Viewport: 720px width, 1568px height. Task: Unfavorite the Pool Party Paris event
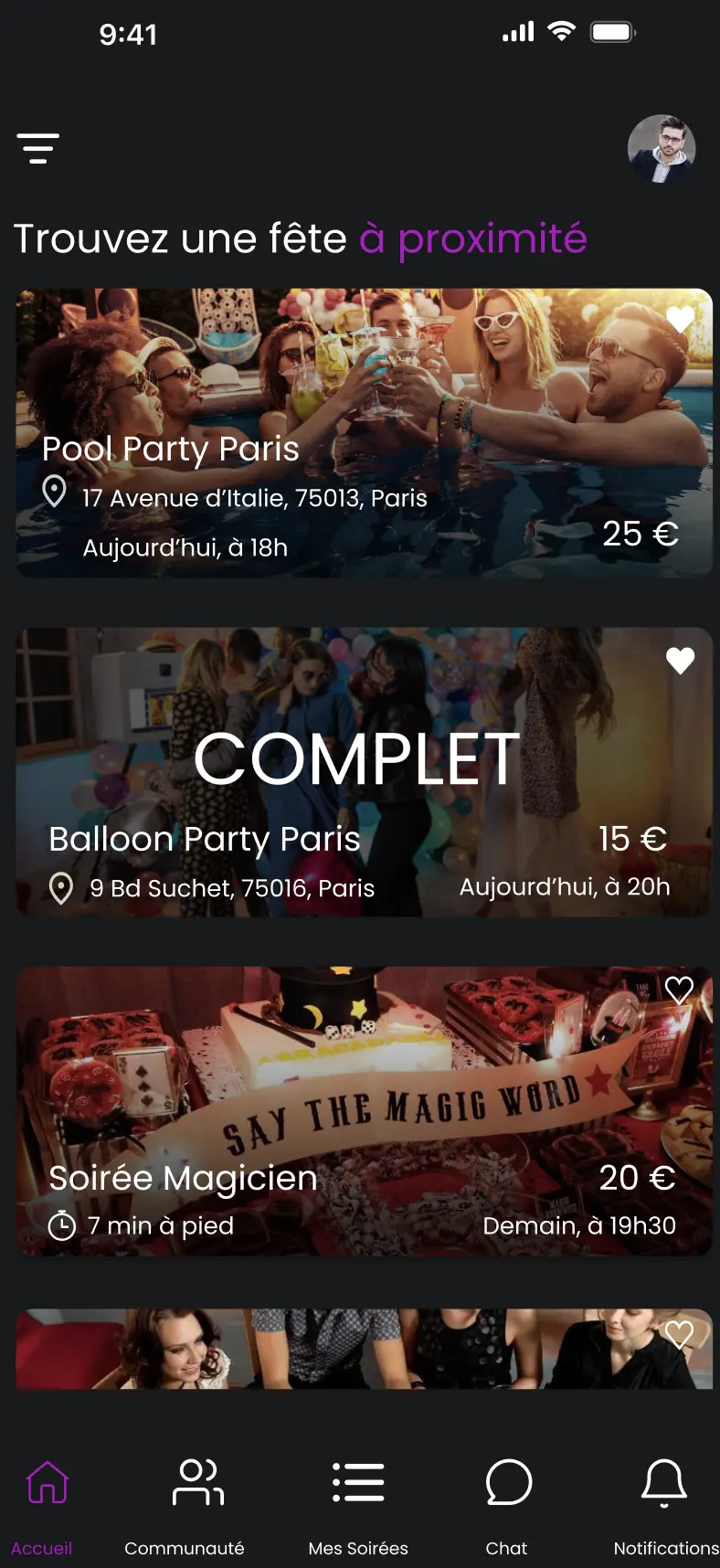(681, 319)
